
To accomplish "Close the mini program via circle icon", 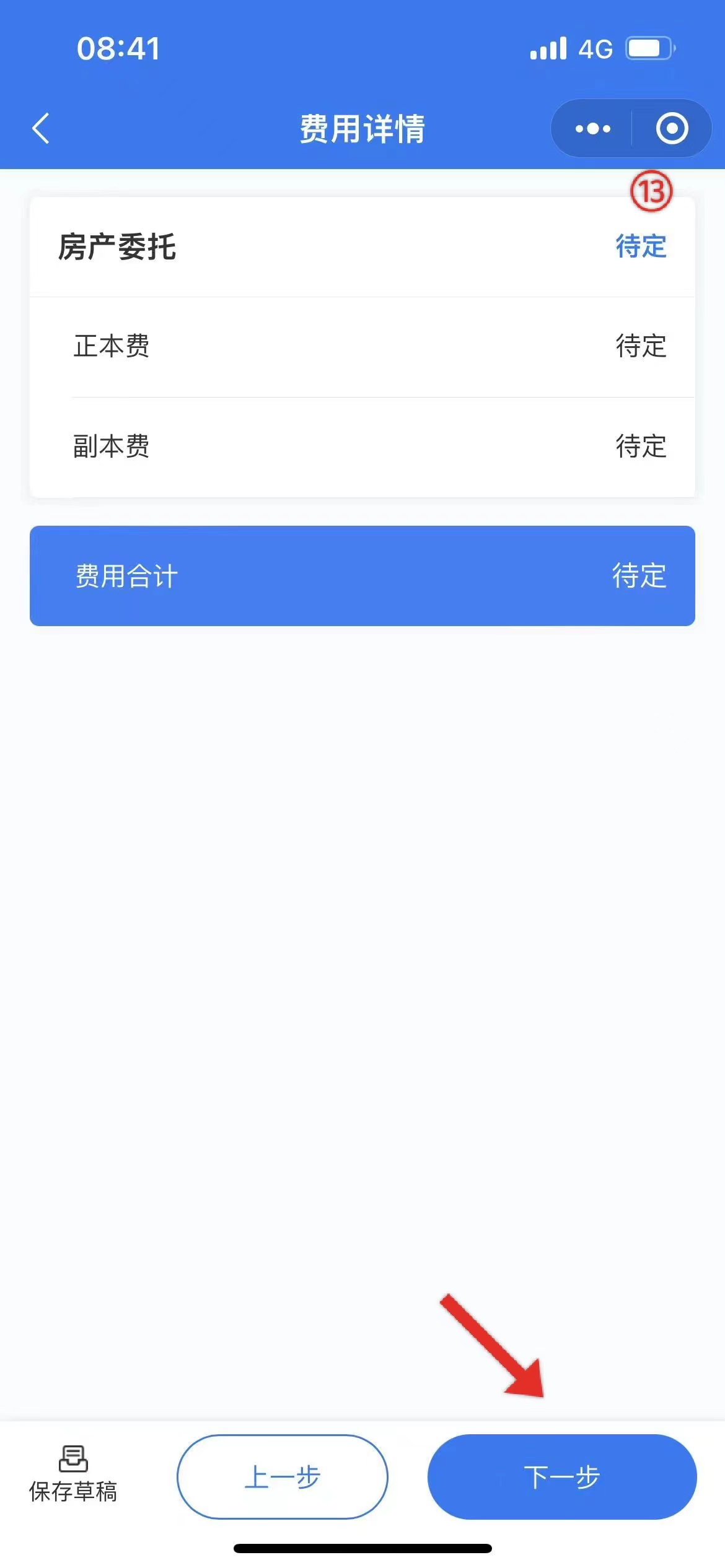I will pos(672,128).
